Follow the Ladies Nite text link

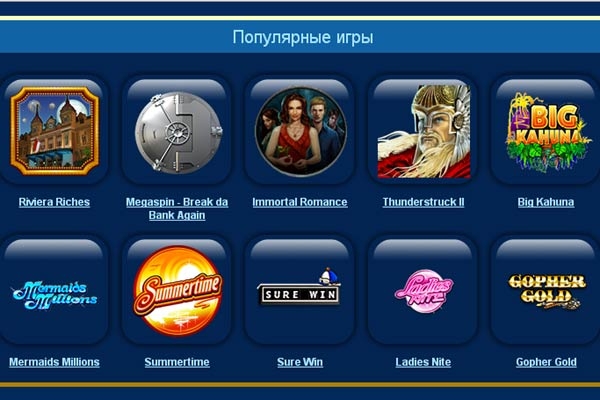coord(423,362)
